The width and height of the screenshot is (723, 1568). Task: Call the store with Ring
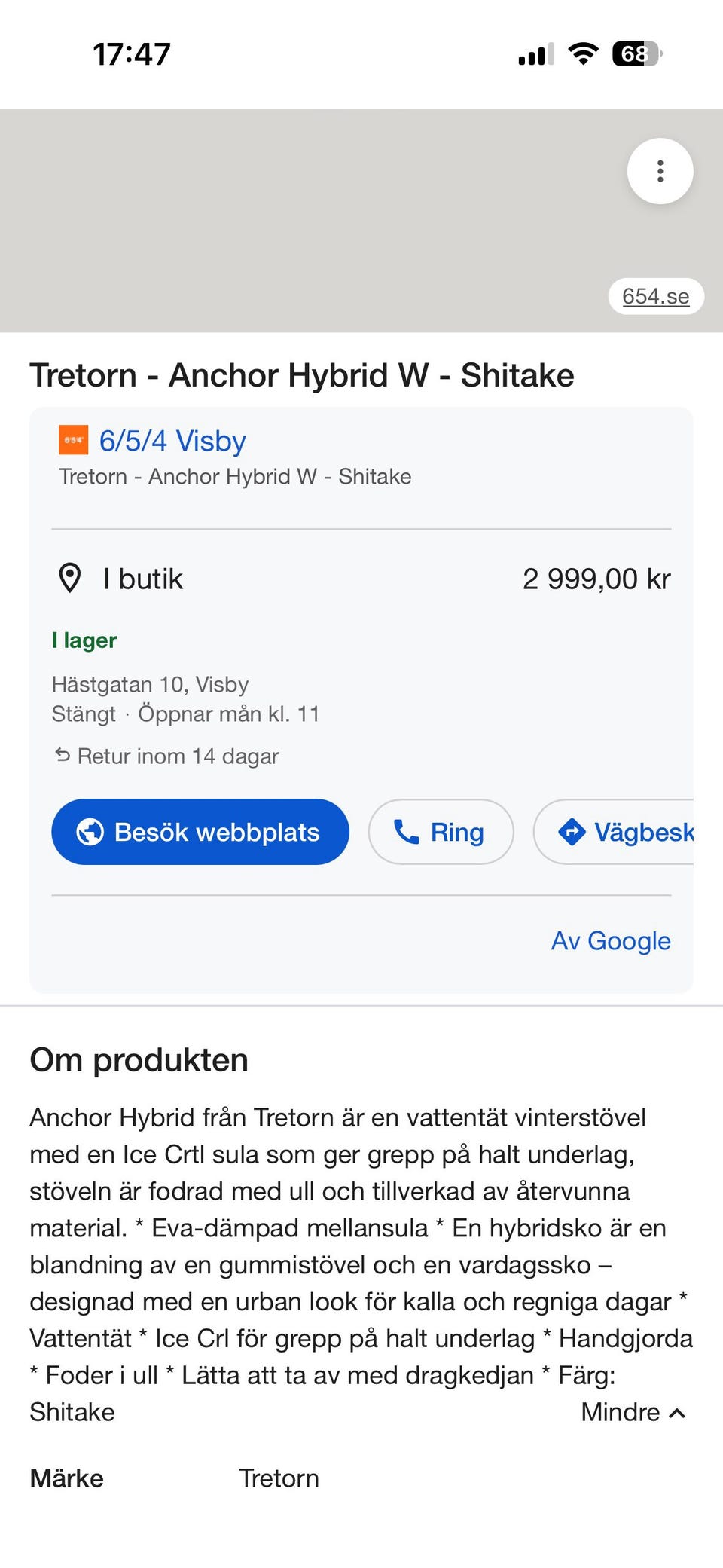[441, 832]
